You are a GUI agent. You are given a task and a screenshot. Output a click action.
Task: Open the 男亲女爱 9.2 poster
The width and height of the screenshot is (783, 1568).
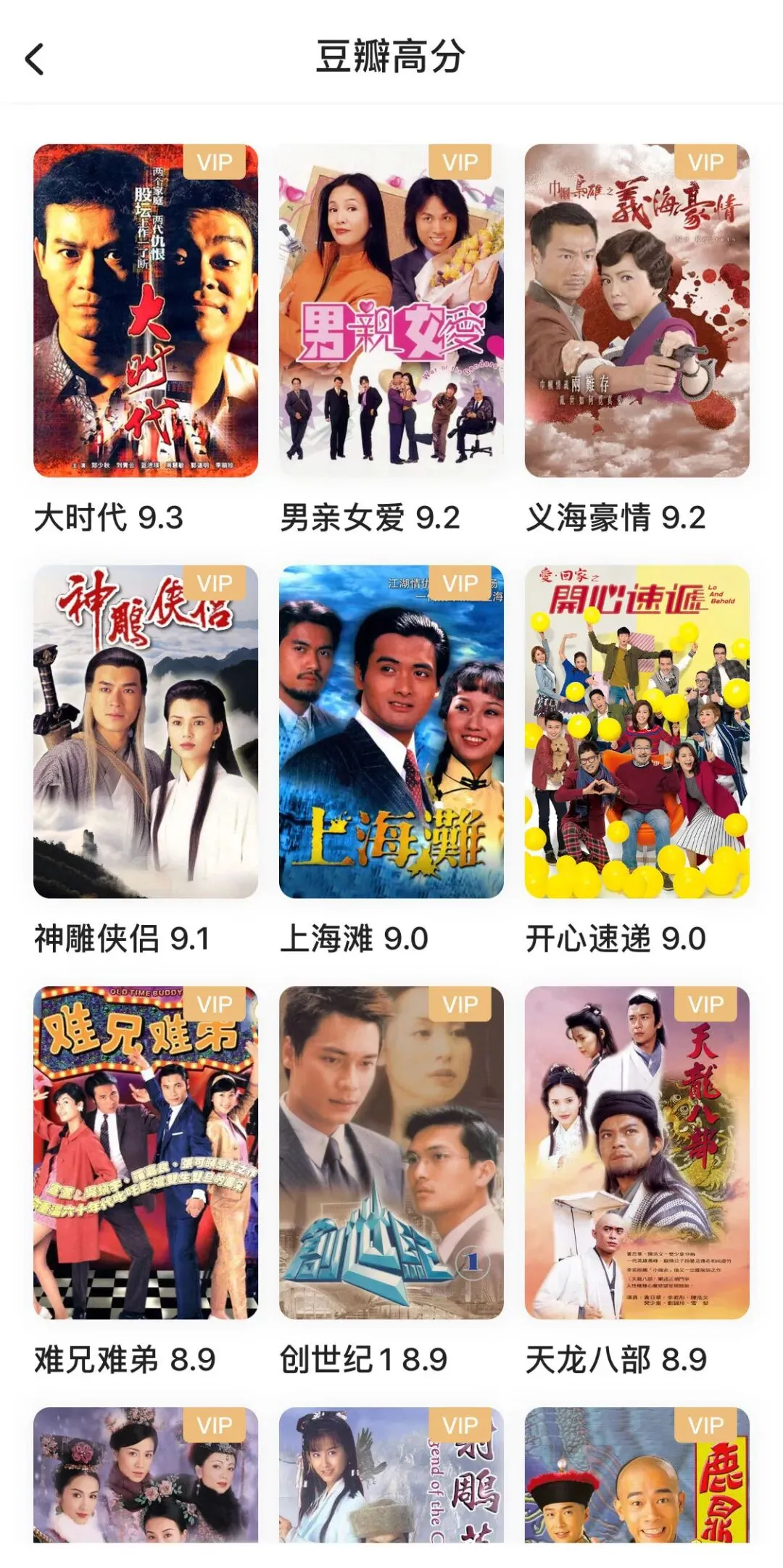point(391,311)
